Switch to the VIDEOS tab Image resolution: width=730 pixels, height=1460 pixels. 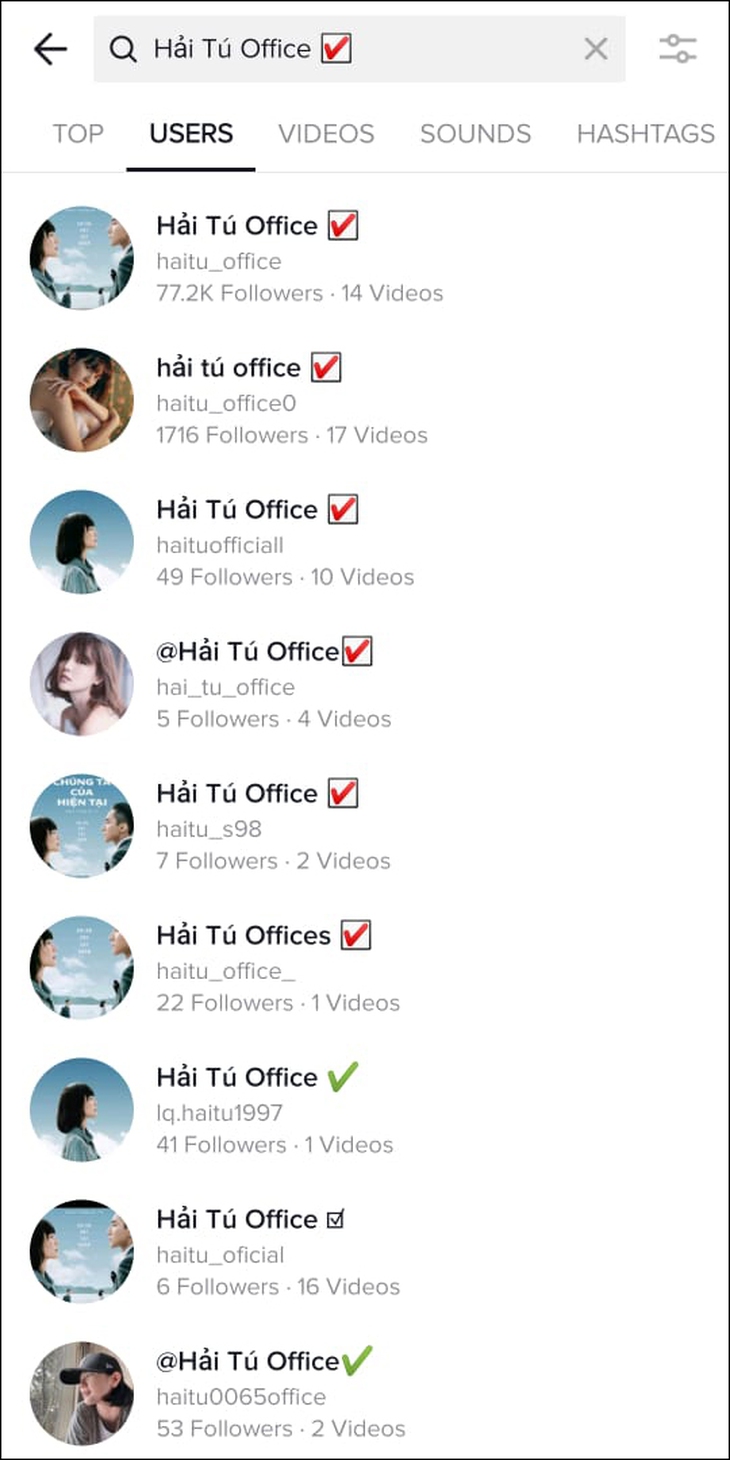326,134
